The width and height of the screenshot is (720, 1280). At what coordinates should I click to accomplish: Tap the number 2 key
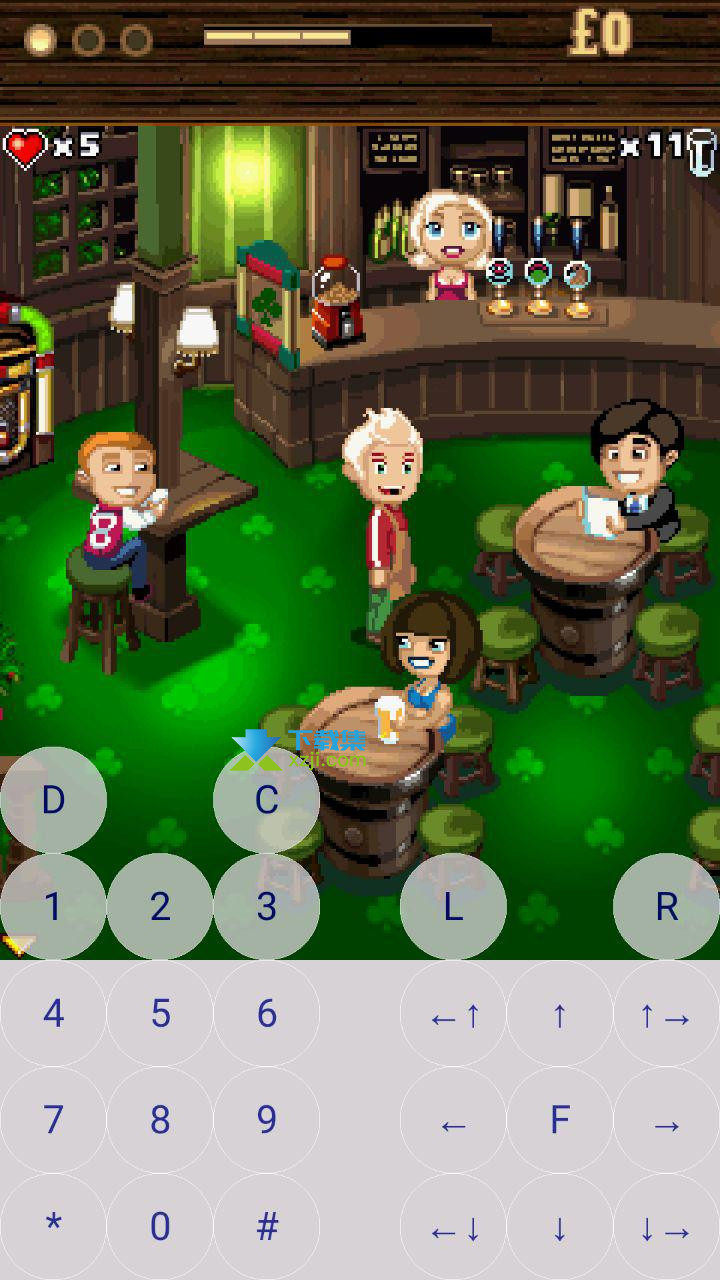pyautogui.click(x=160, y=906)
